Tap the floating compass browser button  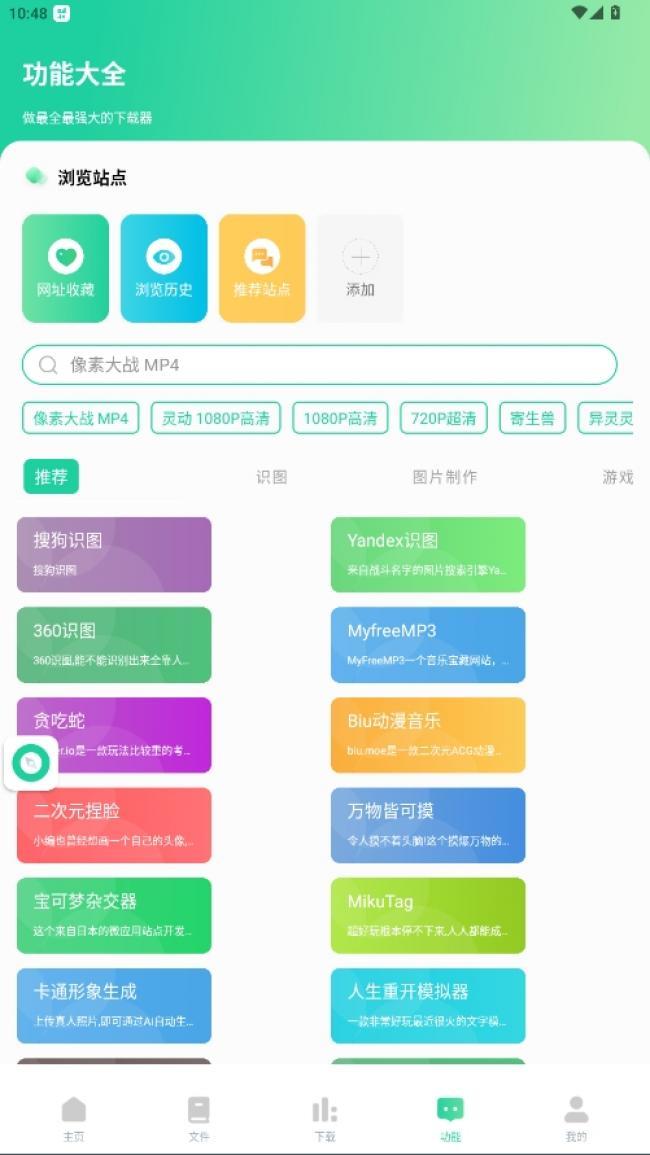pyautogui.click(x=30, y=764)
